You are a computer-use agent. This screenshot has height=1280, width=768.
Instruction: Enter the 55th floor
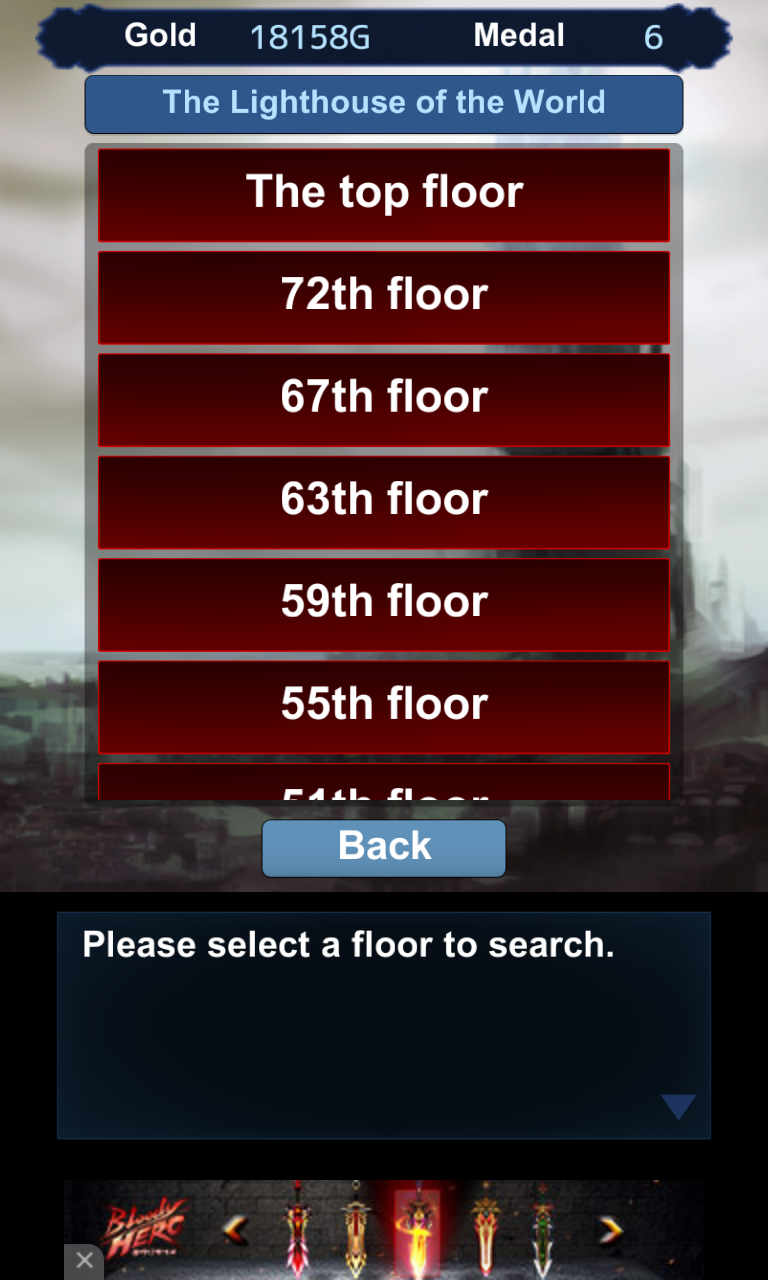pos(384,705)
